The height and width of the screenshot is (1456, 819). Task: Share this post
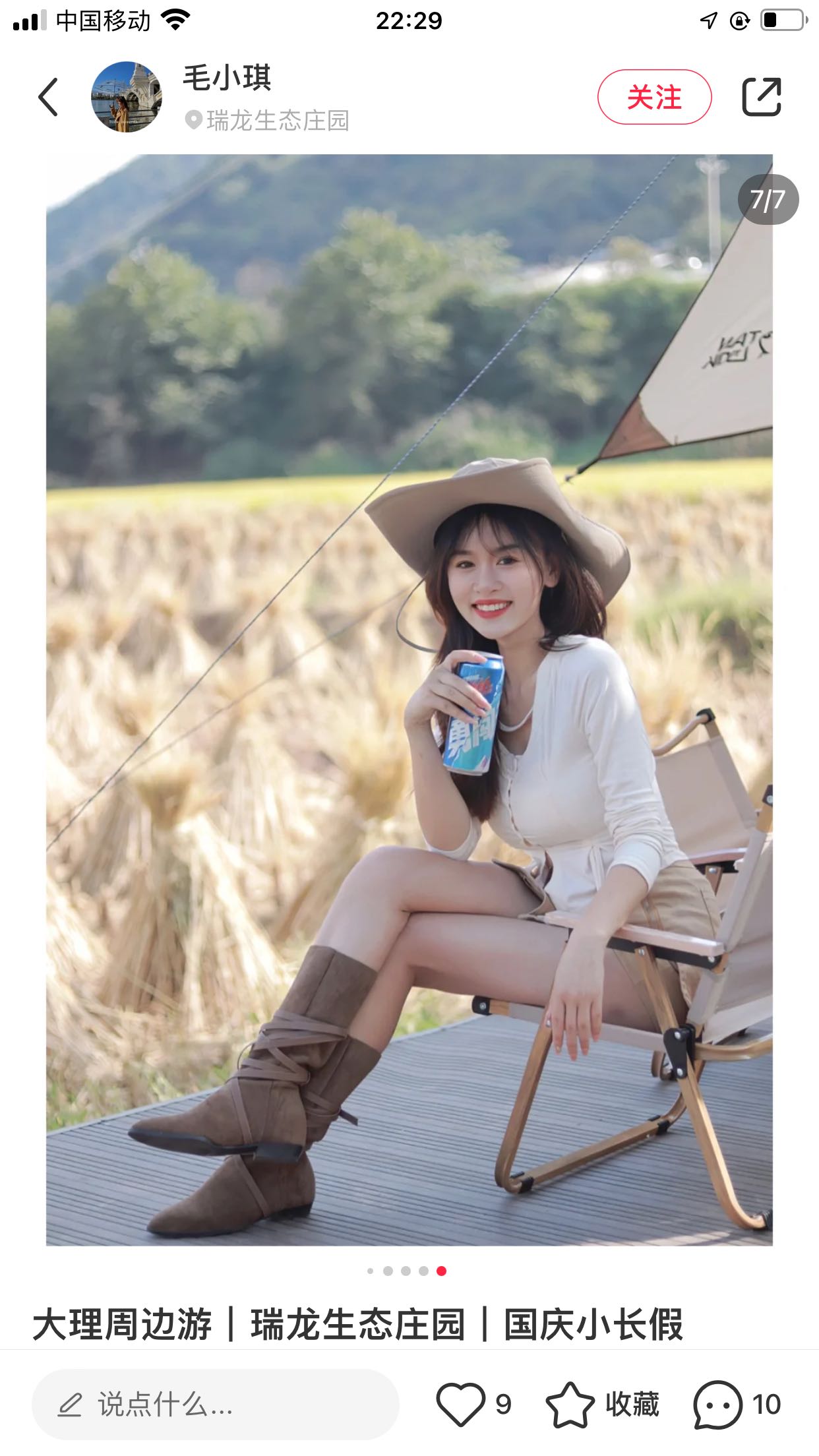tap(761, 97)
